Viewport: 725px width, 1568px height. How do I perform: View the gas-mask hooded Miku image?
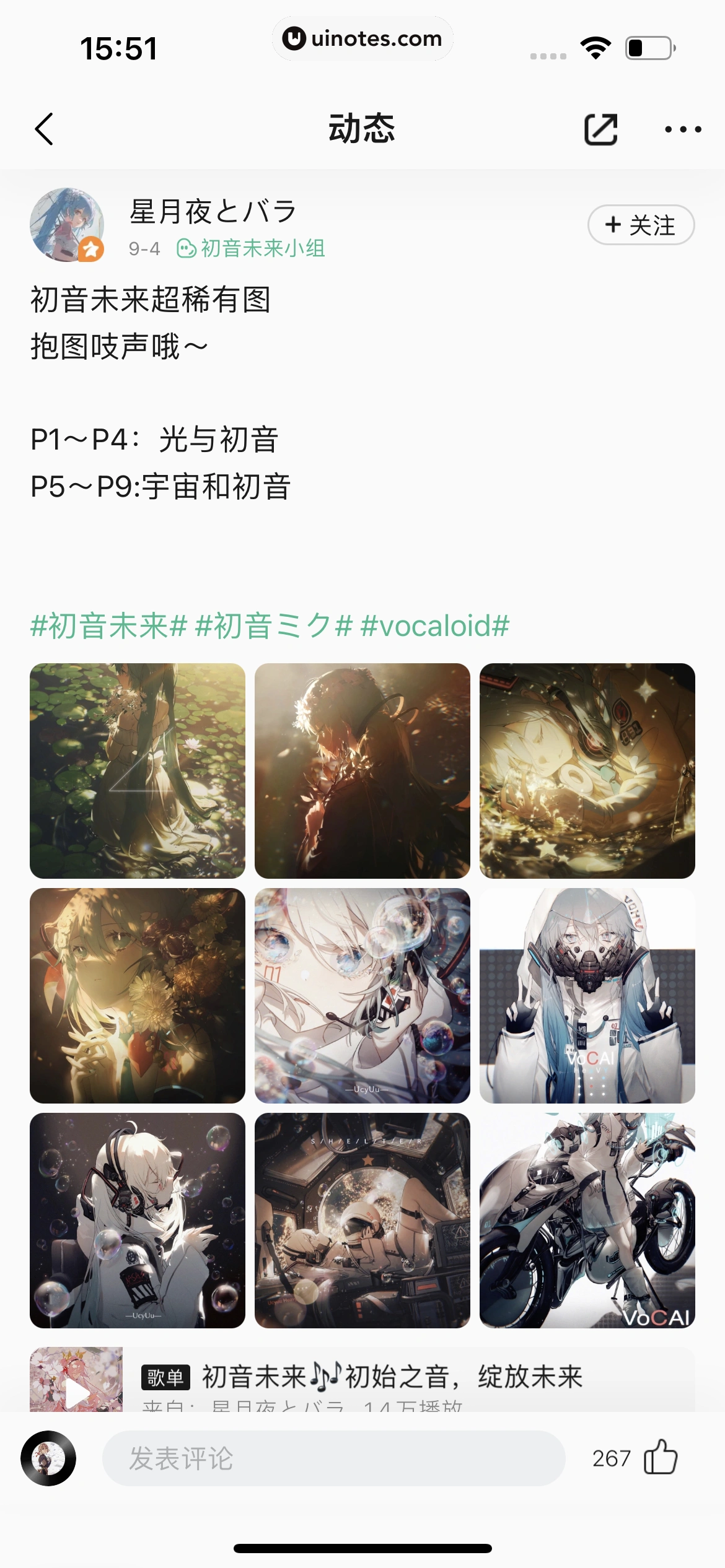587,995
